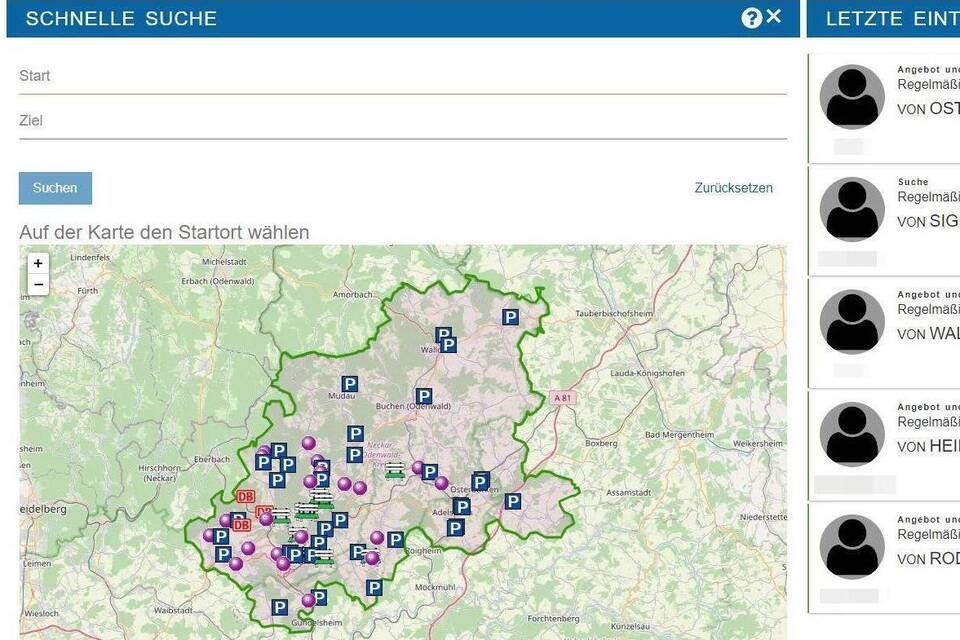Open the help question mark icon
The height and width of the screenshot is (640, 960).
click(x=752, y=18)
